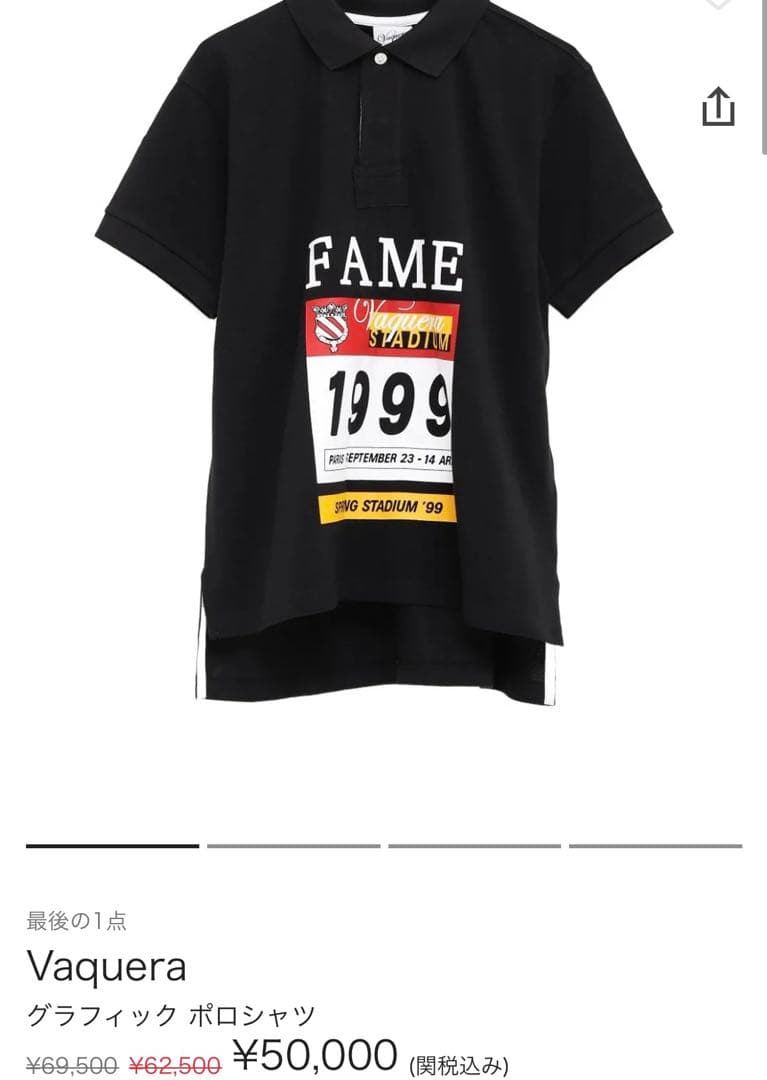Share this Vaquera polo shirt

718,107
